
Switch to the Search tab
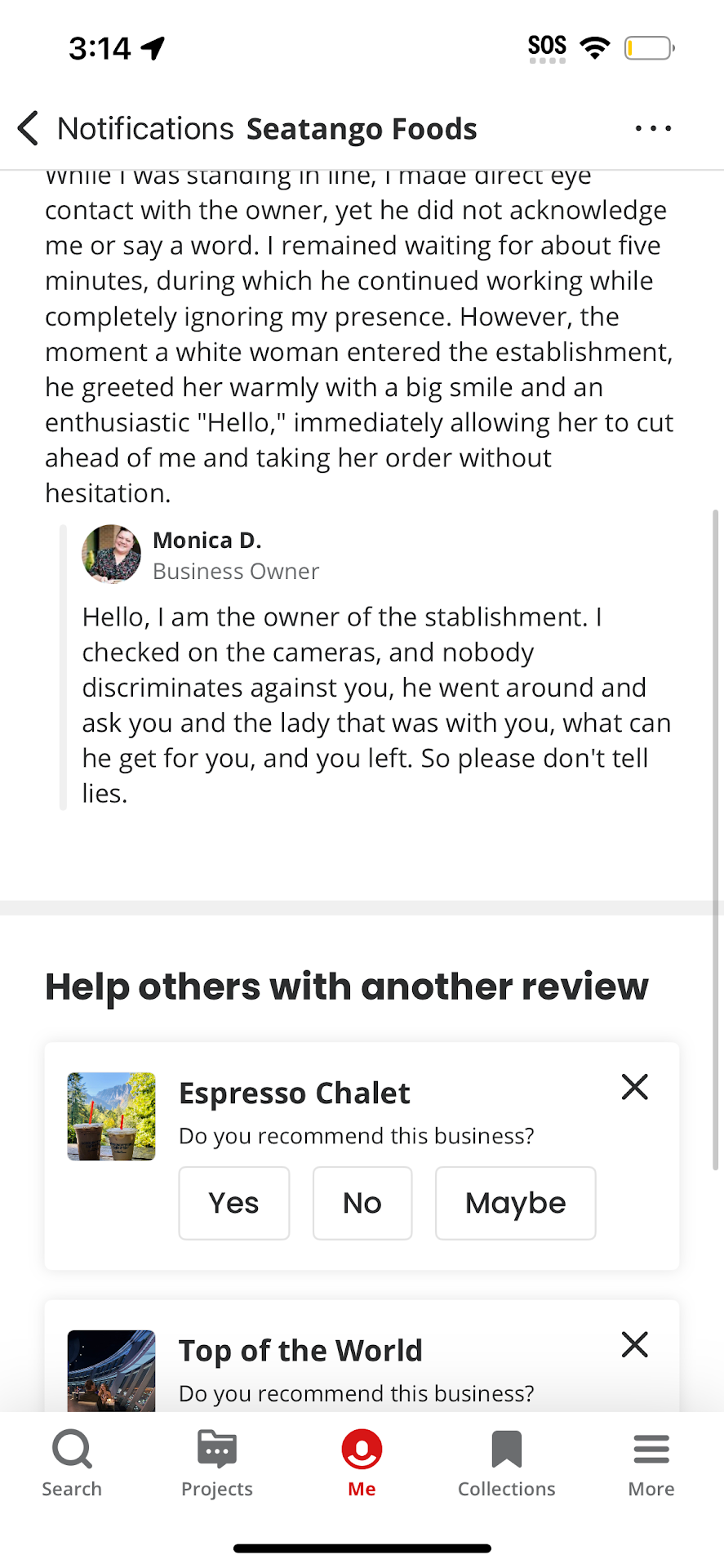pyautogui.click(x=72, y=1463)
